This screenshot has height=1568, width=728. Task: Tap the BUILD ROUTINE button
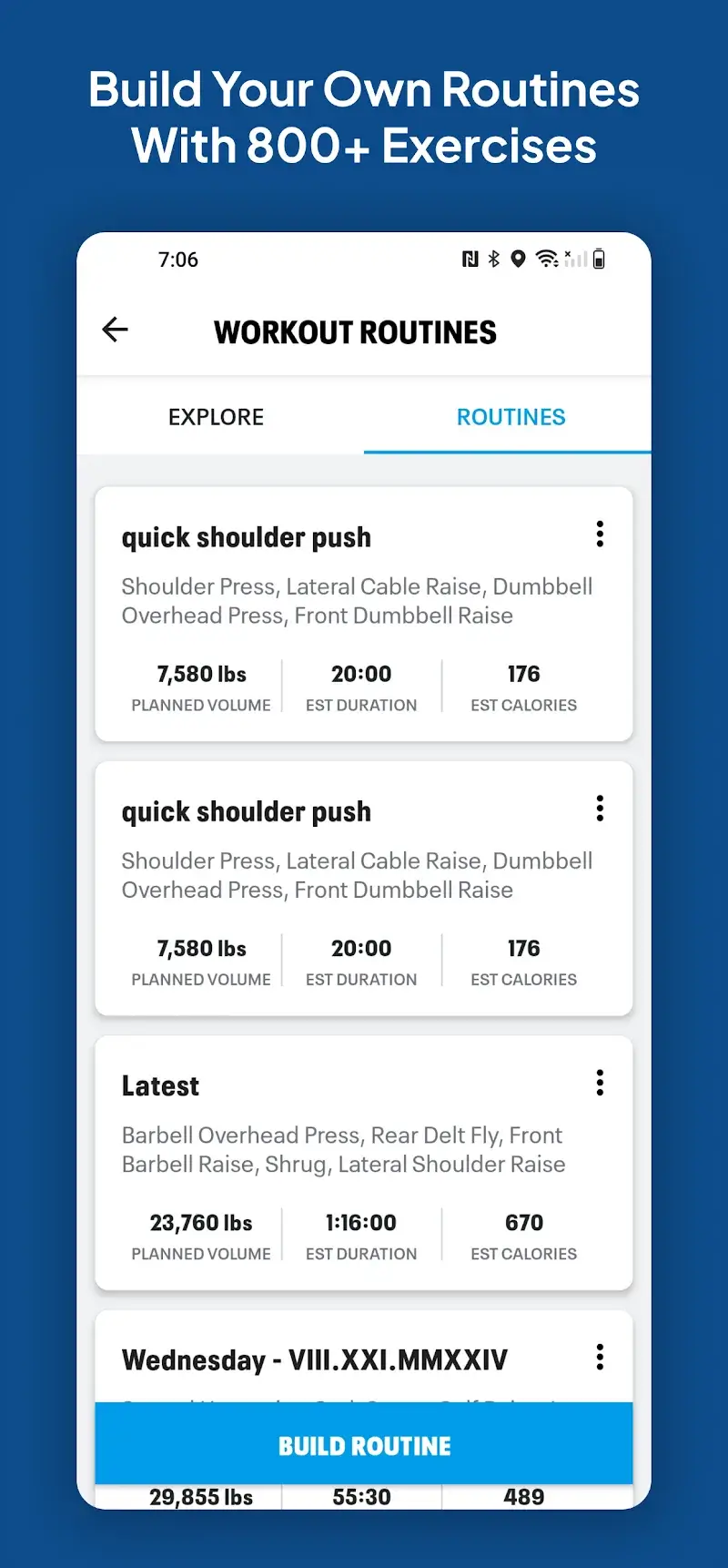[x=363, y=1444]
